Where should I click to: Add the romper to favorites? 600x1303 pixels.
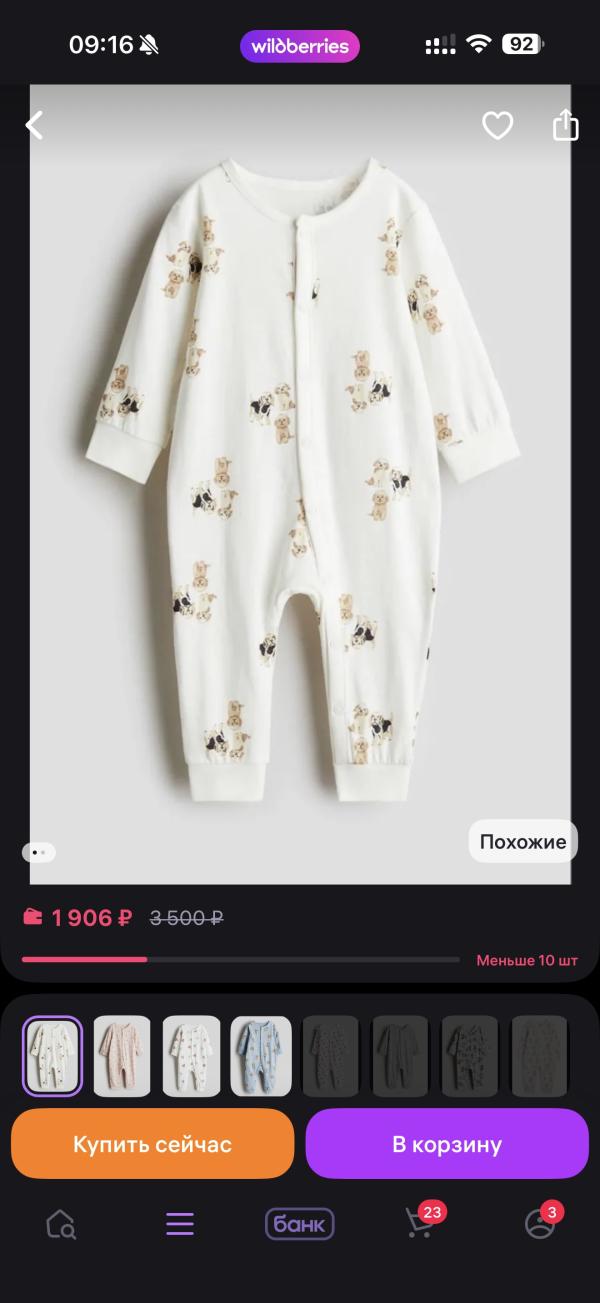tap(497, 126)
